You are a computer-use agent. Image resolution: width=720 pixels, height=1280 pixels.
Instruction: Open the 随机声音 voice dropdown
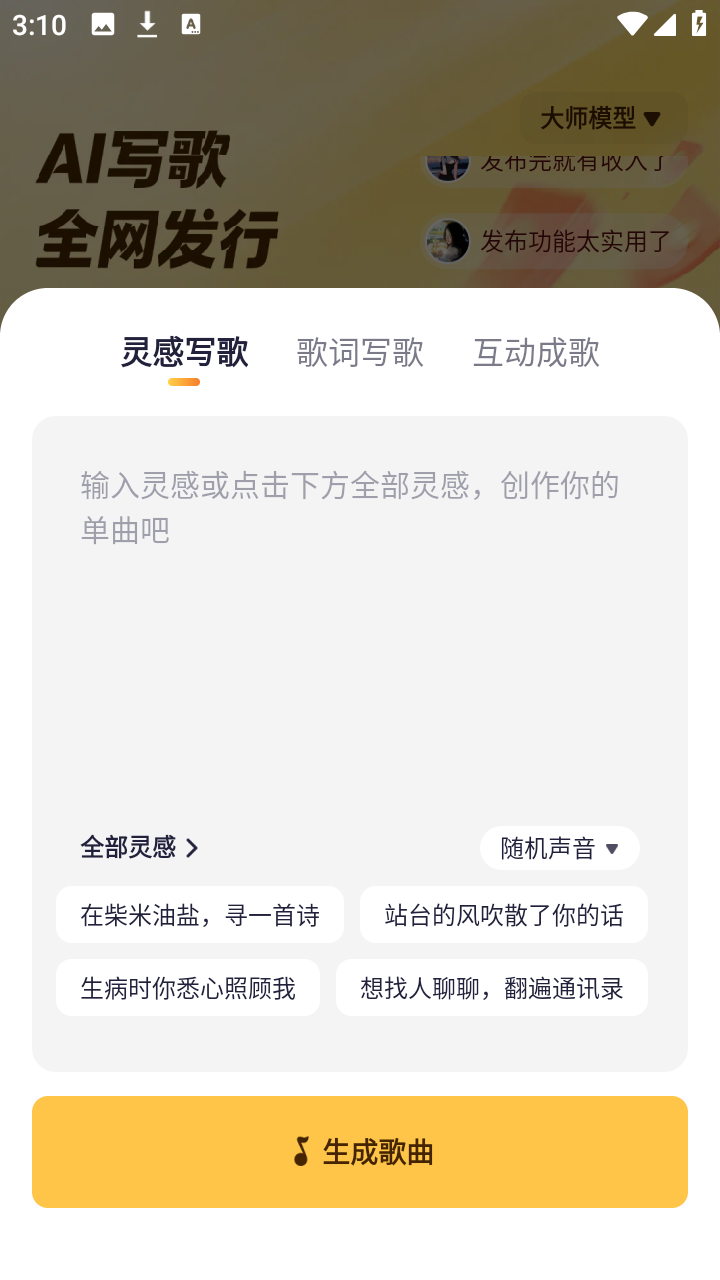click(x=559, y=847)
